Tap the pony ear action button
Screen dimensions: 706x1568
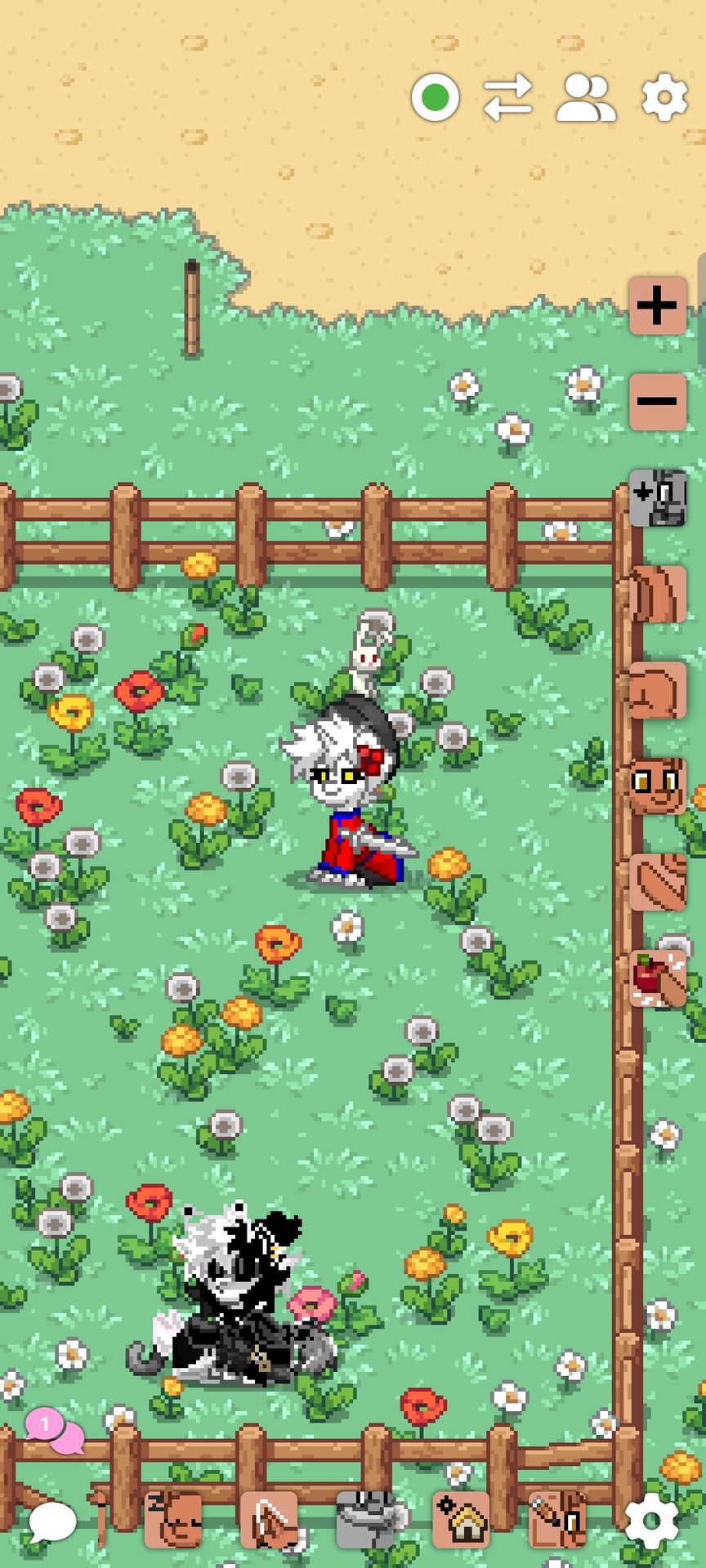(657, 594)
